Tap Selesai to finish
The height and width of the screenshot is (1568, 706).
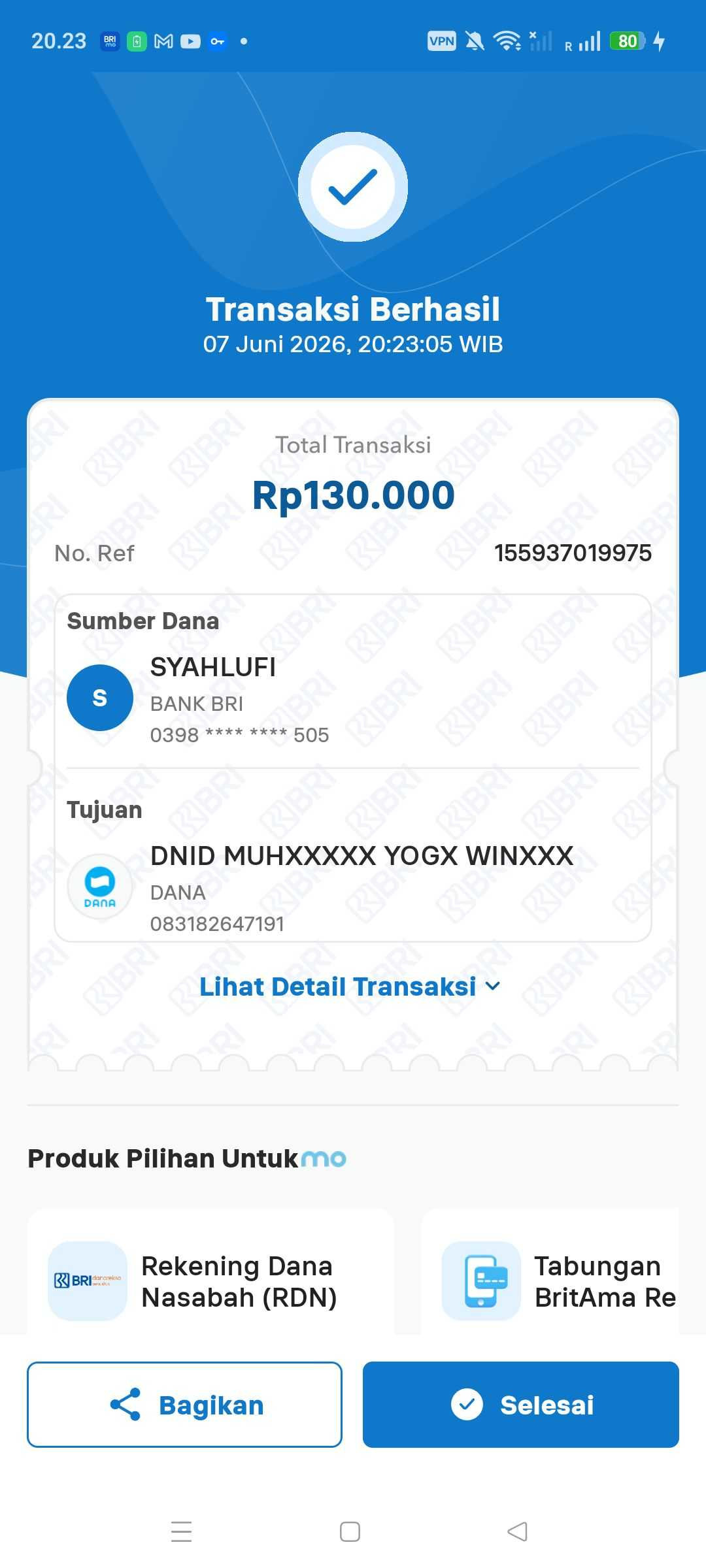click(521, 1404)
